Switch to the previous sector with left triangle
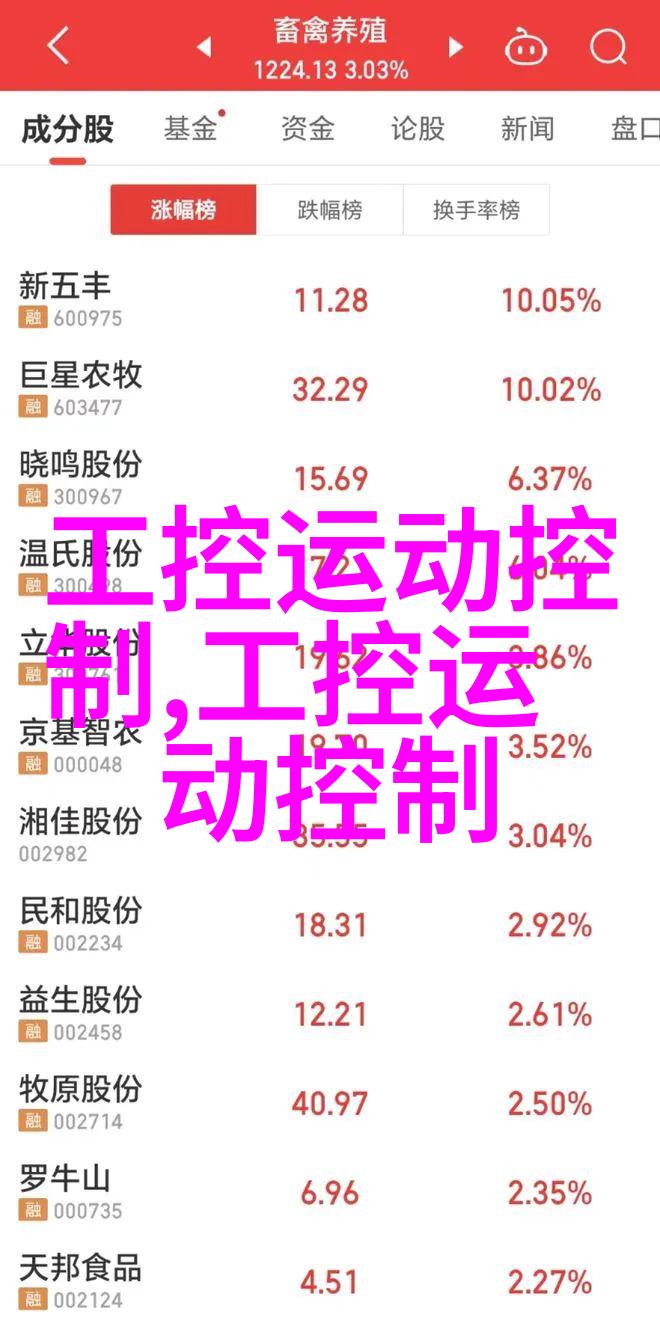The image size is (660, 1321). (204, 46)
